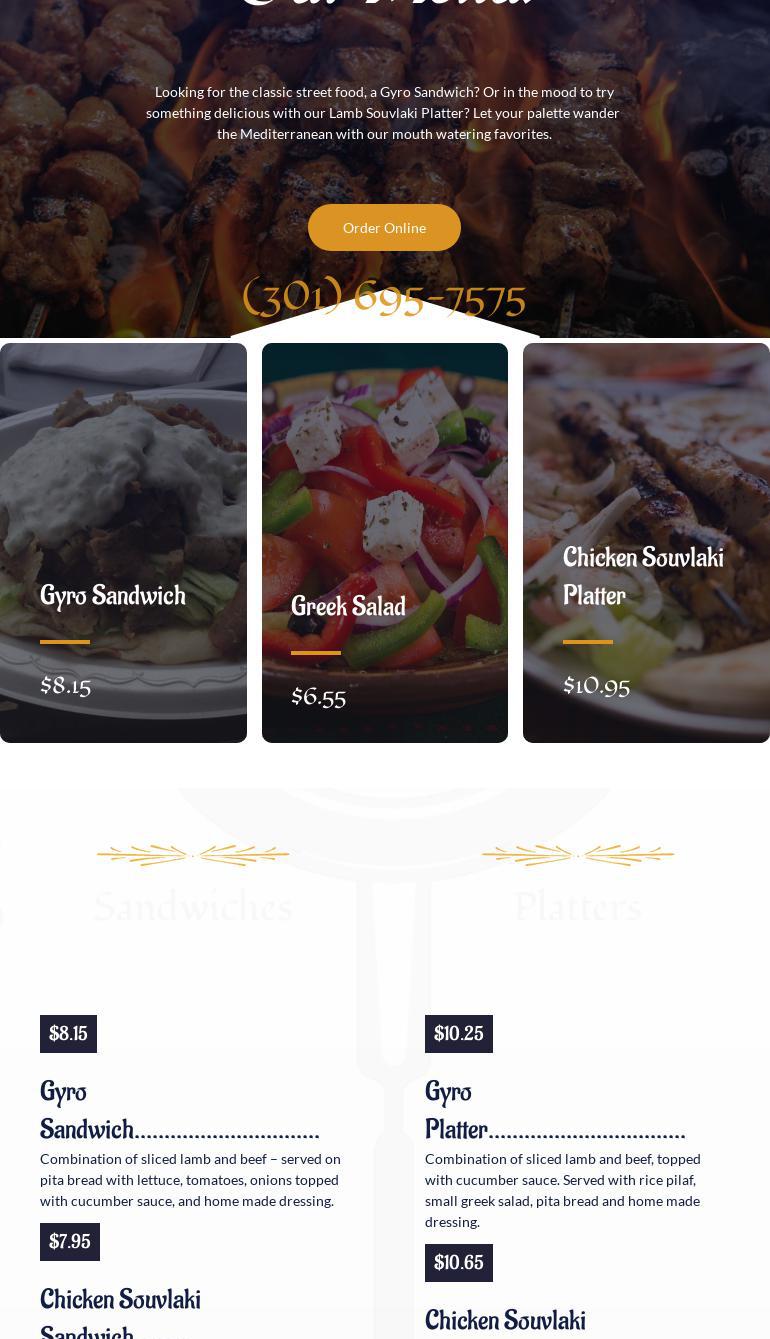
Task: Tap the Order Online button
Action: [x=384, y=227]
